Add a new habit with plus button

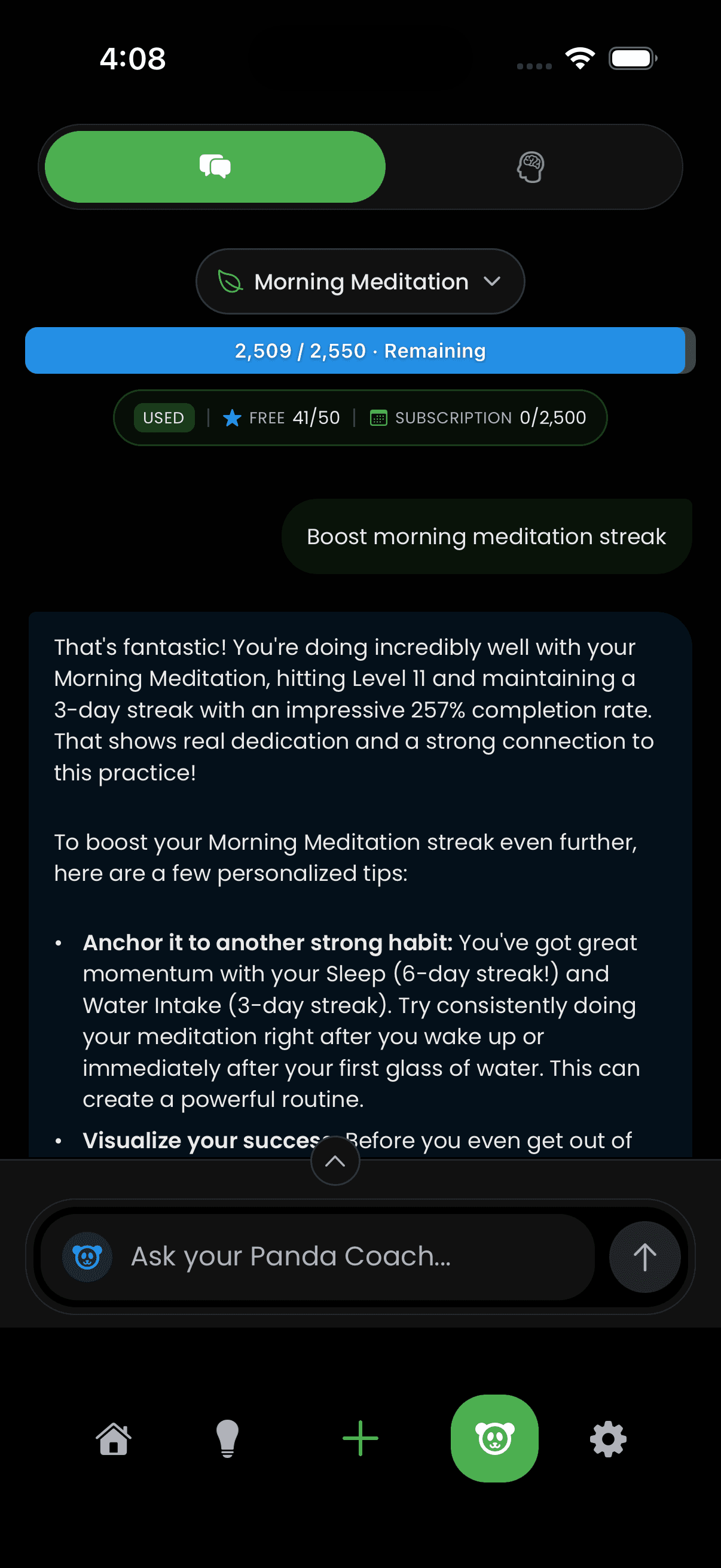click(360, 1438)
